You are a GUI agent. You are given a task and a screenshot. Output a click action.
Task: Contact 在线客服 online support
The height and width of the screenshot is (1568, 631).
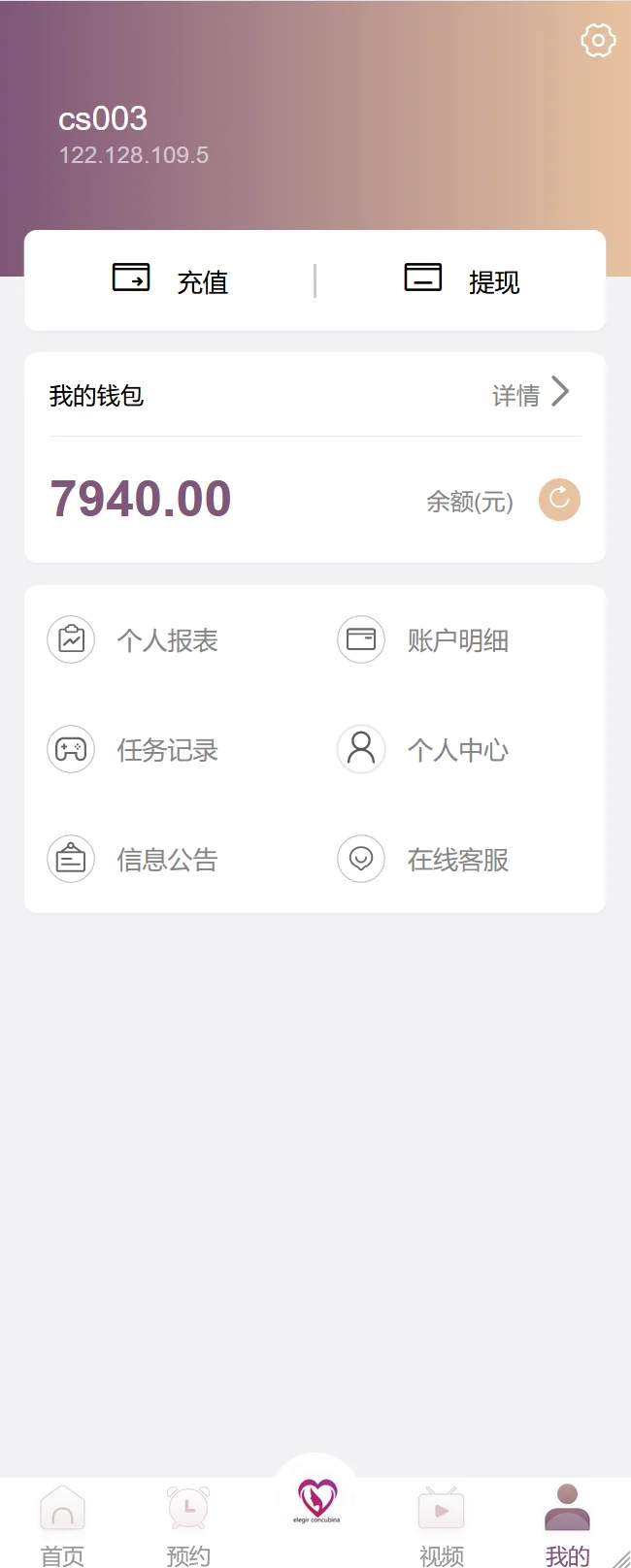click(424, 860)
